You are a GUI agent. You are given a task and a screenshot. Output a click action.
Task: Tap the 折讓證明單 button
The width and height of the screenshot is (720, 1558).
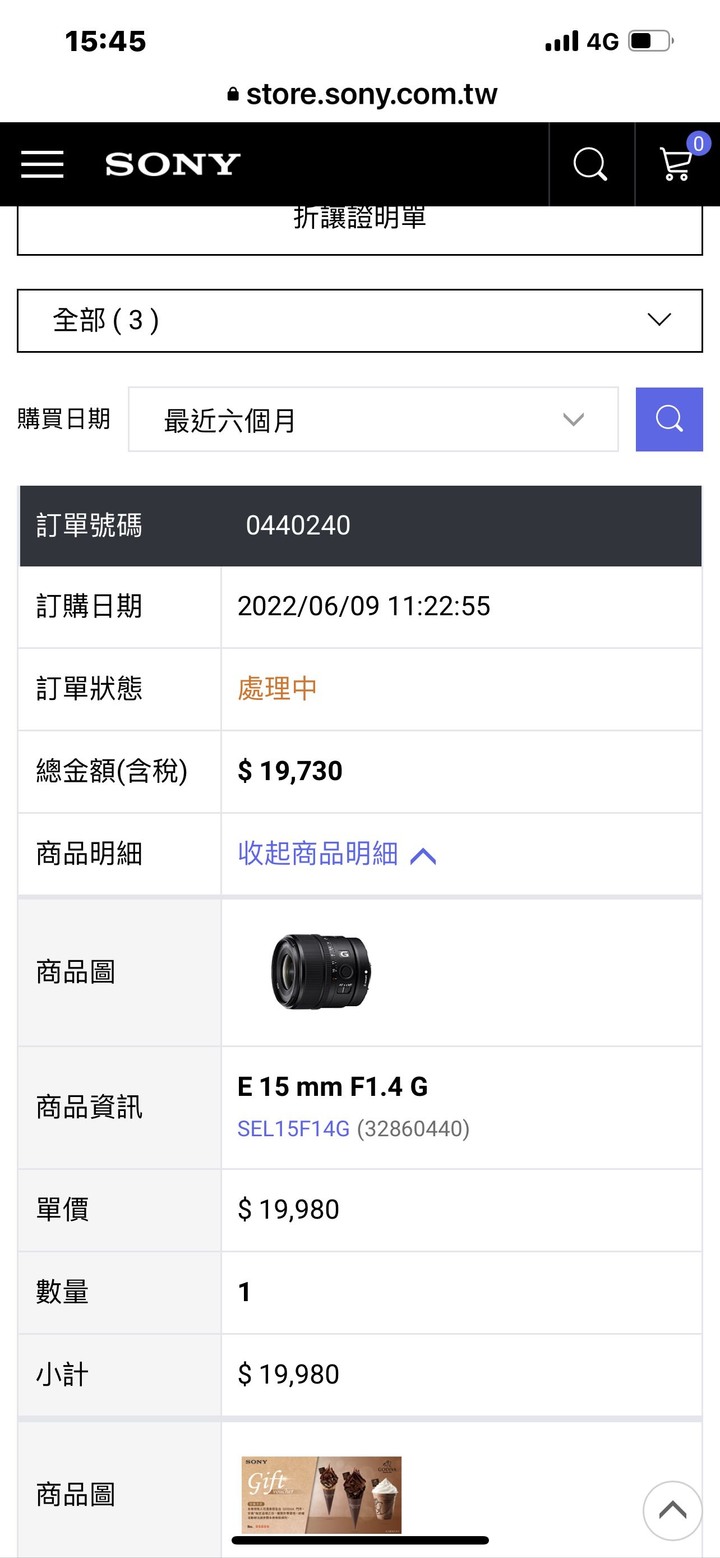point(360,227)
